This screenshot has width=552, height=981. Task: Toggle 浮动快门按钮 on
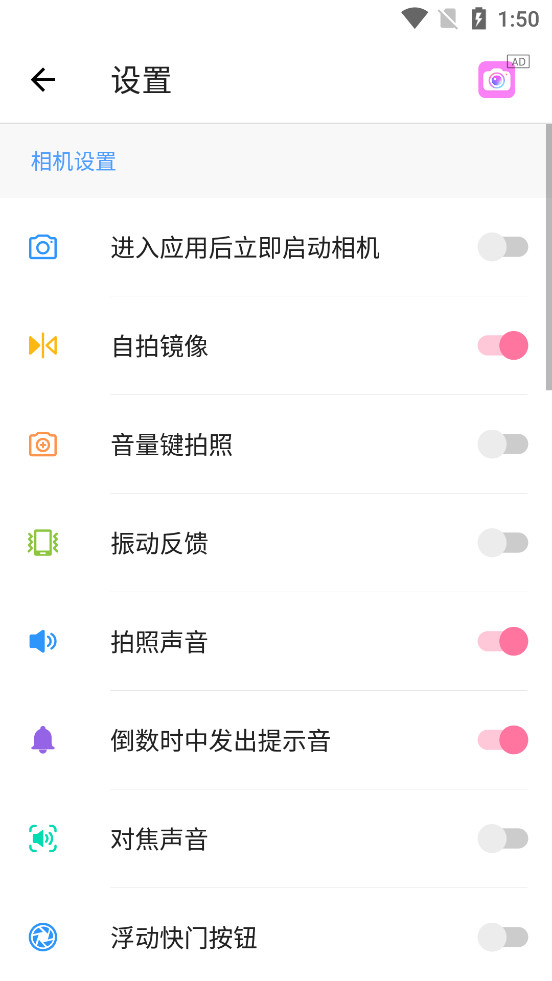click(x=503, y=937)
